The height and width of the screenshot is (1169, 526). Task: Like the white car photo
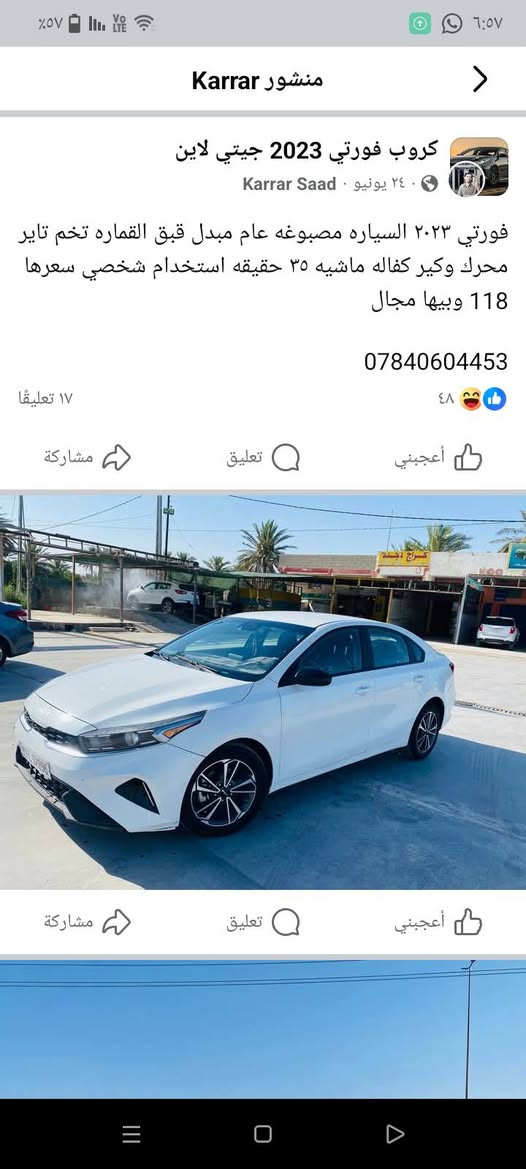pyautogui.click(x=438, y=922)
